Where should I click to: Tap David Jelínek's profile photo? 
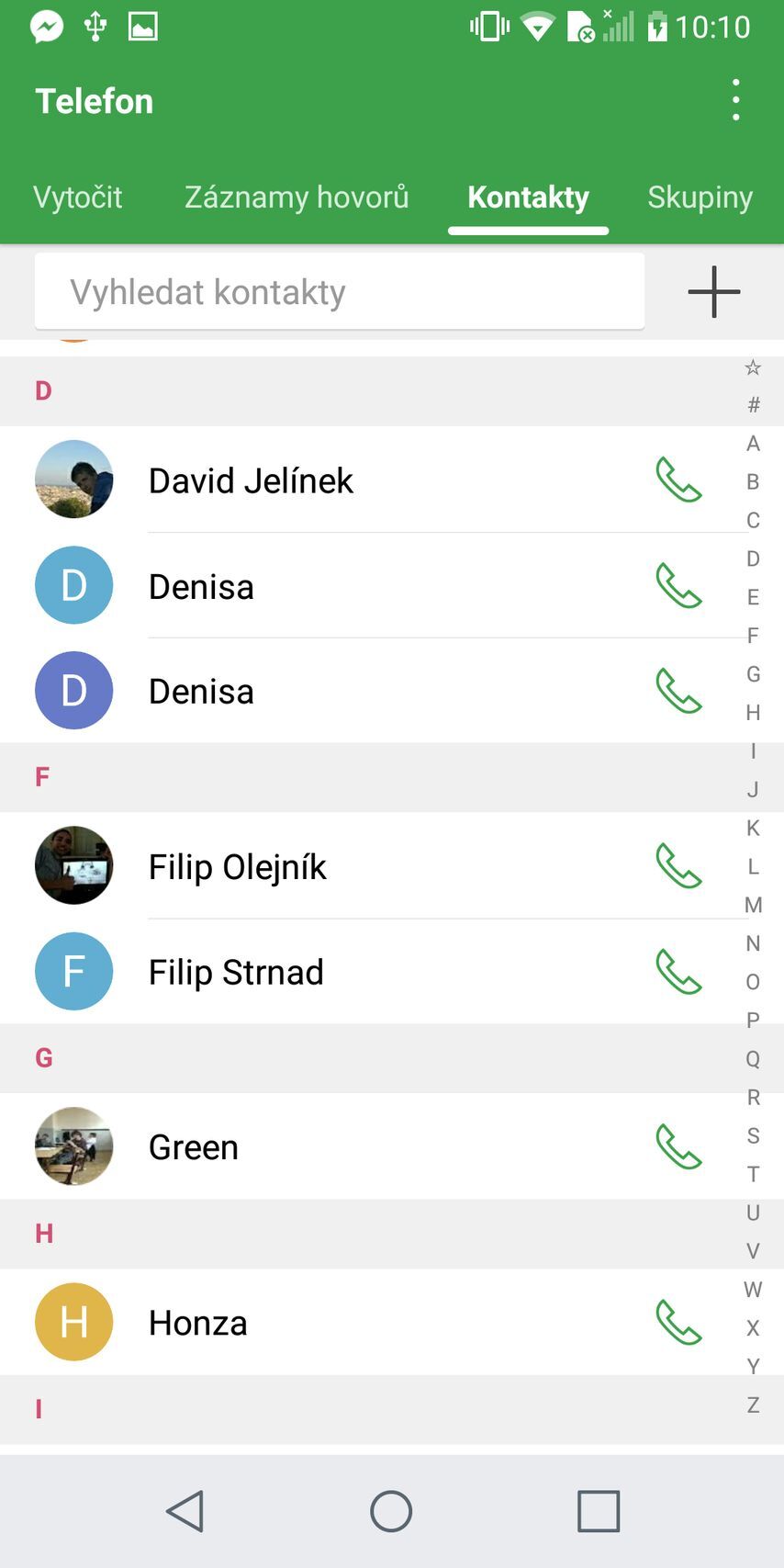coord(73,479)
